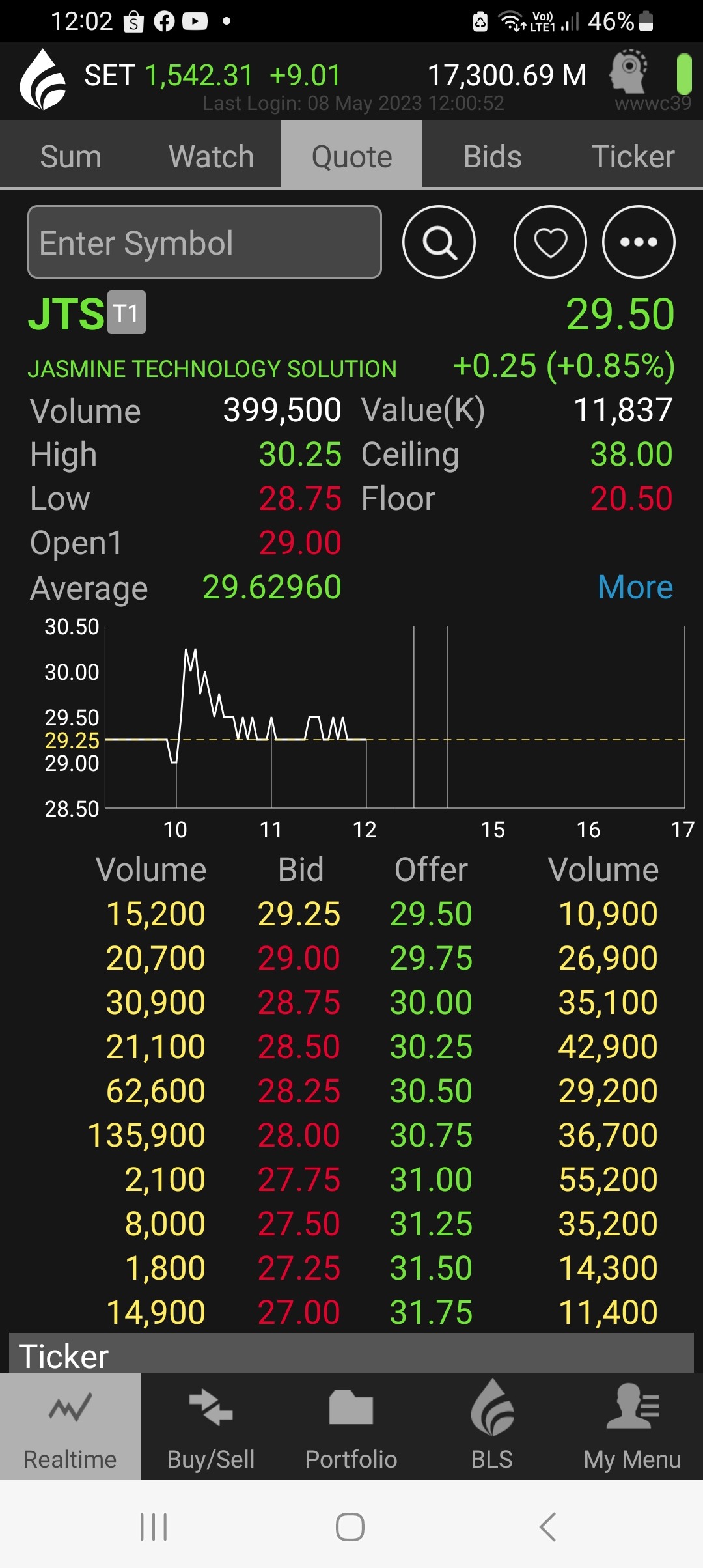Tap the system home button

click(x=350, y=1526)
